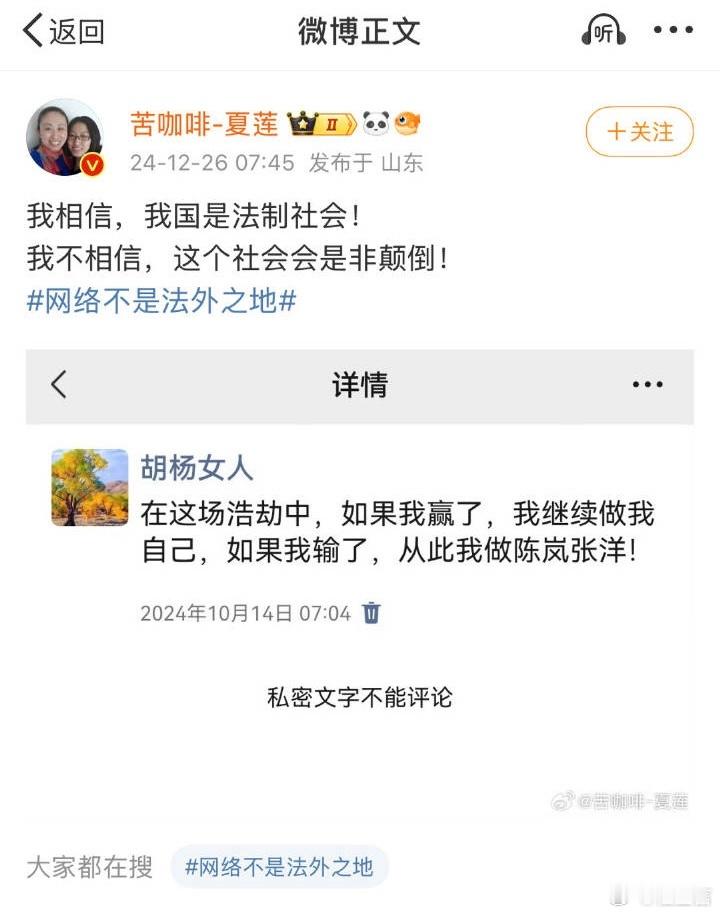Select the 微博正文 title header
This screenshot has height=914, width=720.
click(357, 31)
